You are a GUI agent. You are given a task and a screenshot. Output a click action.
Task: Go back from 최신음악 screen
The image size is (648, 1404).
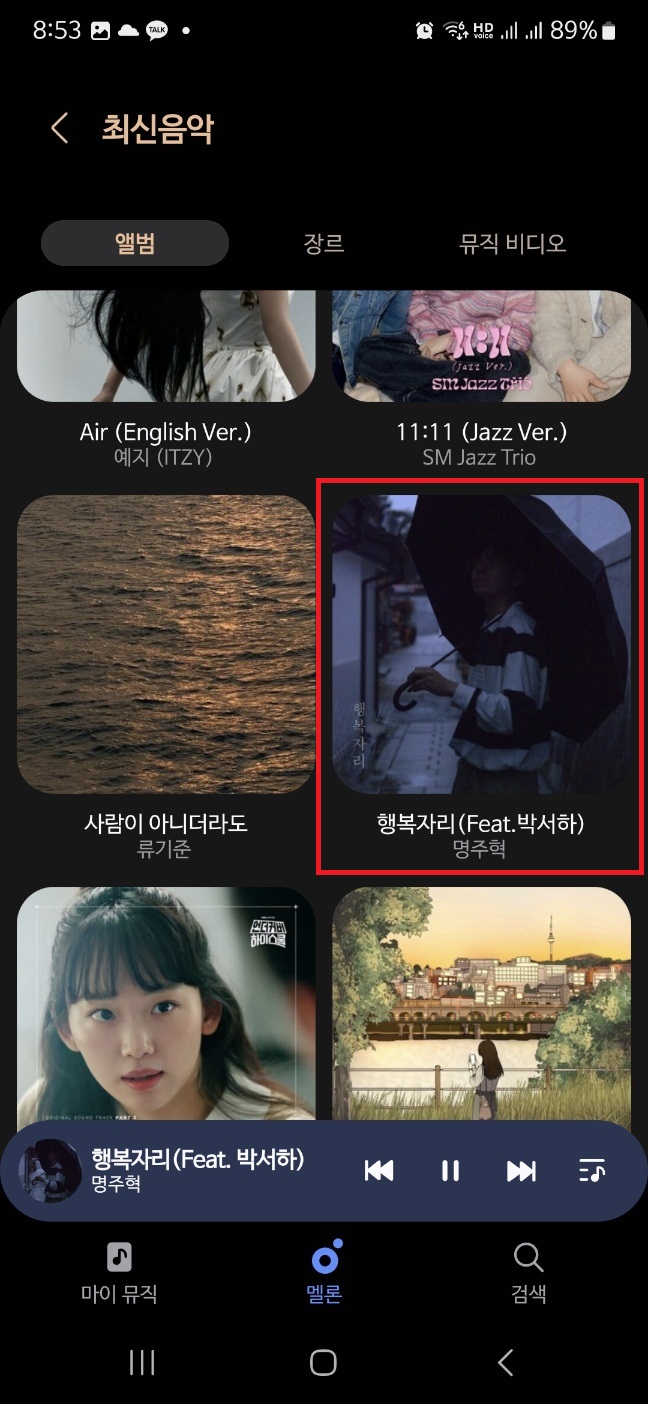coord(60,129)
